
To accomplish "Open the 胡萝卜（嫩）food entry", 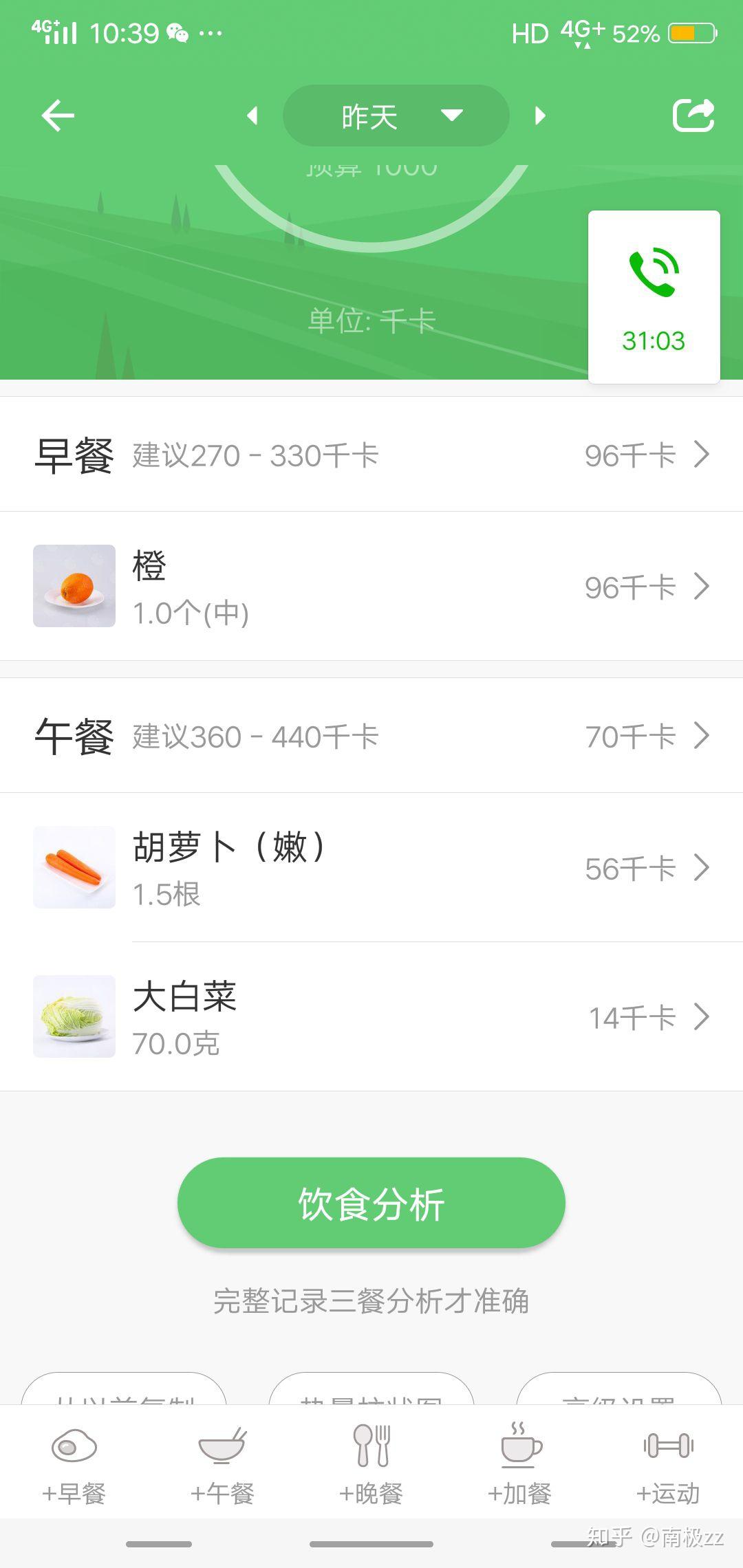I will pyautogui.click(x=371, y=868).
